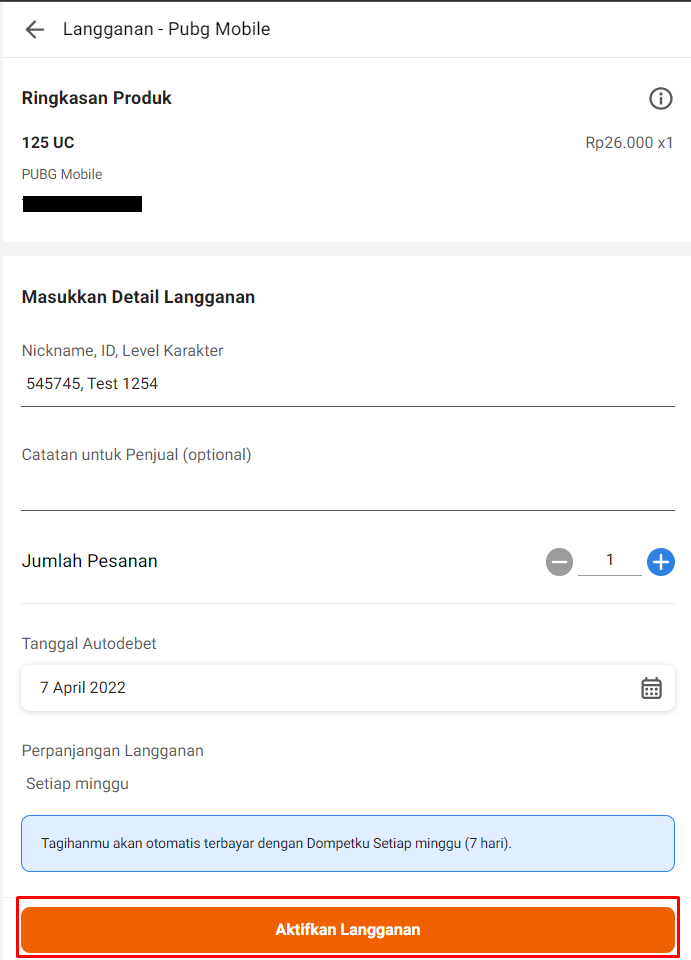Increase Jumlah Pesanan with plus button
Screen dimensions: 691x960
point(660,562)
